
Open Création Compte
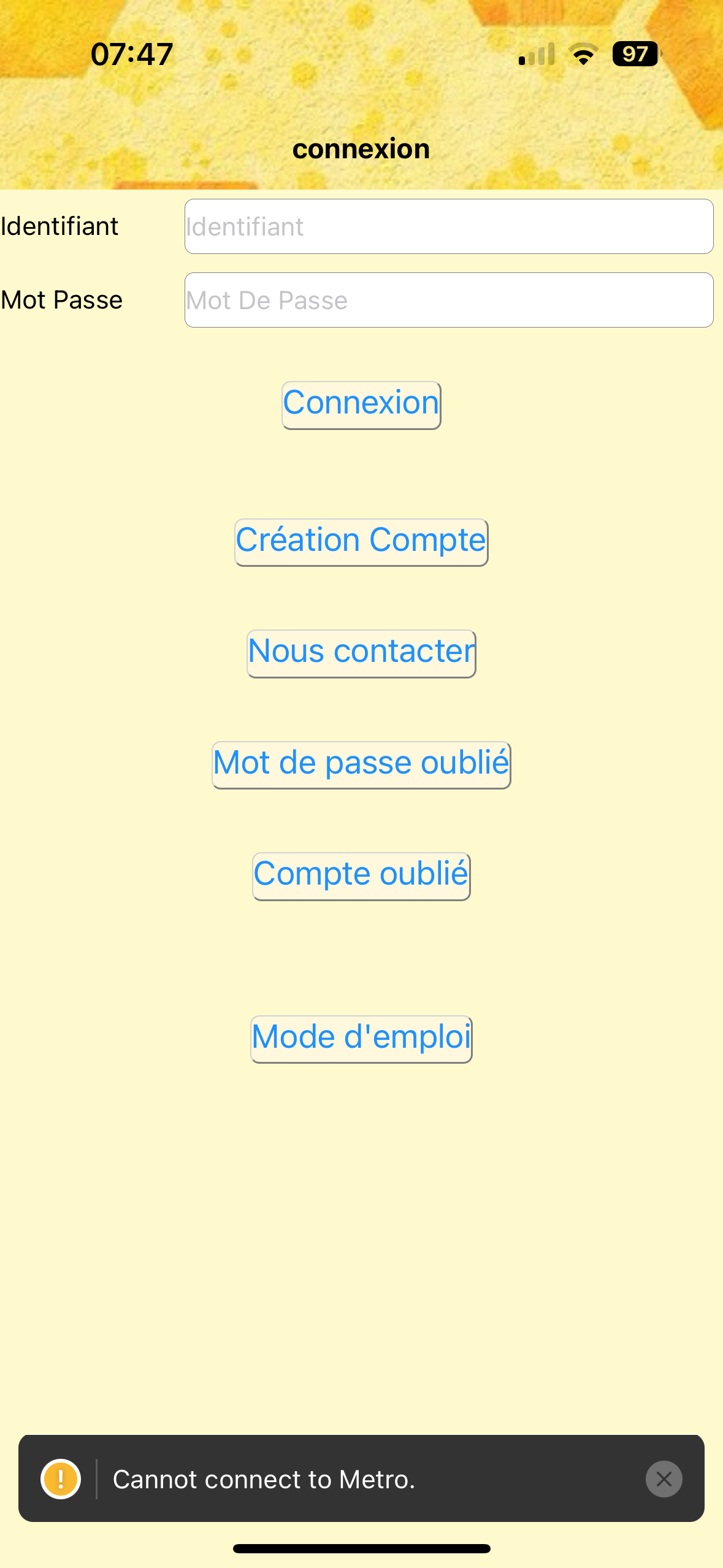361,542
